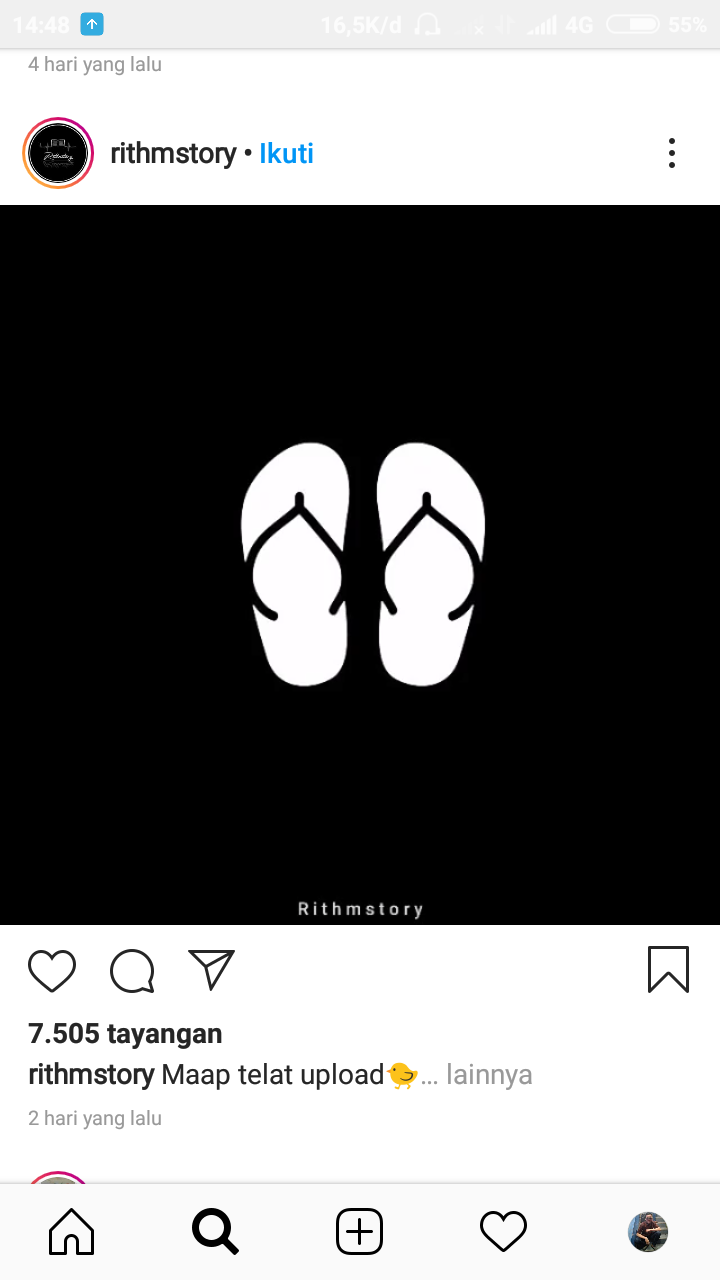Bookmark the rithmstory post

coord(668,970)
